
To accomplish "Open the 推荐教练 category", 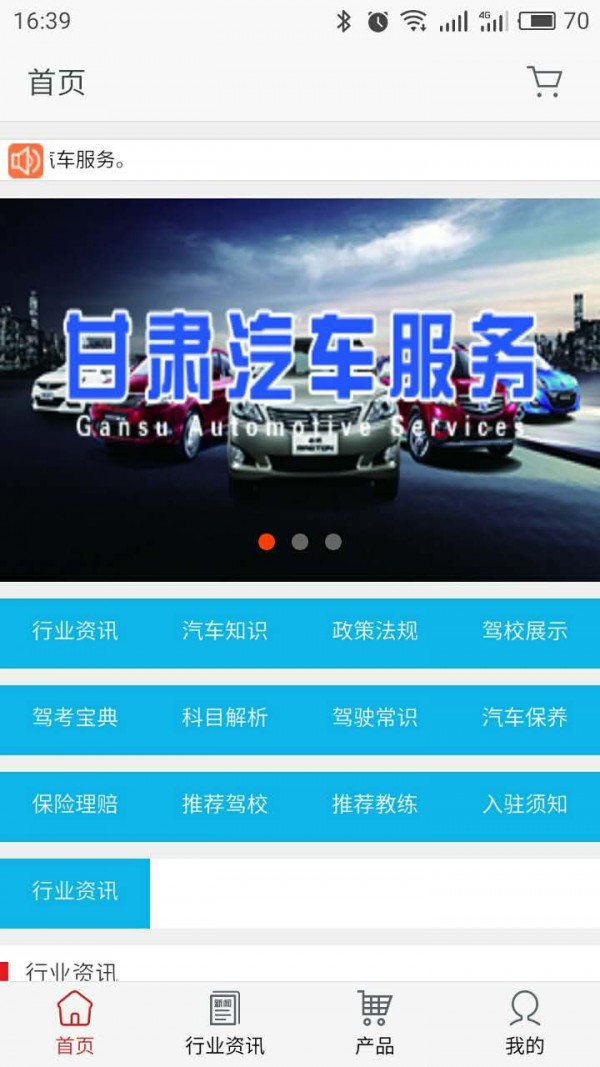I will [375, 805].
